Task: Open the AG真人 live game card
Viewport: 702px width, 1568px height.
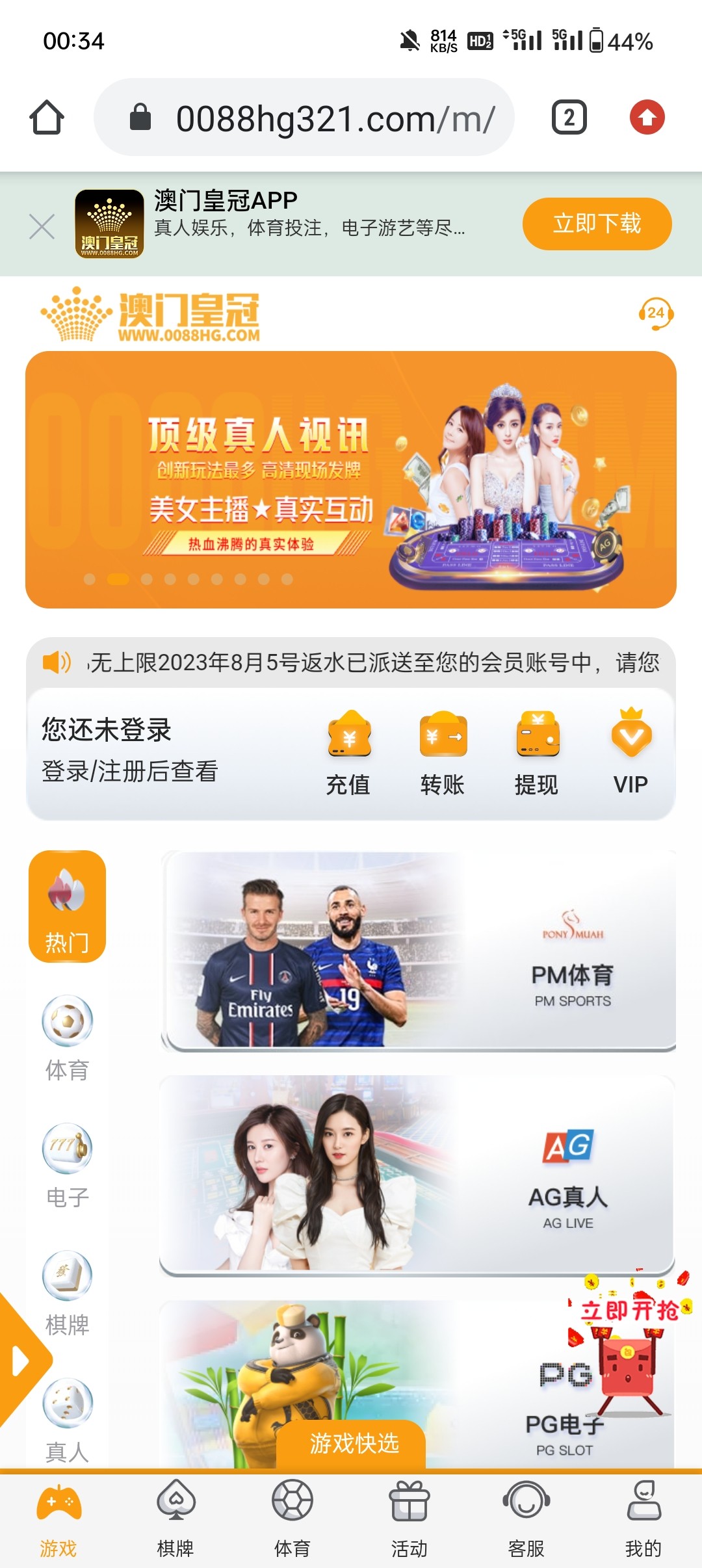Action: [417, 1175]
